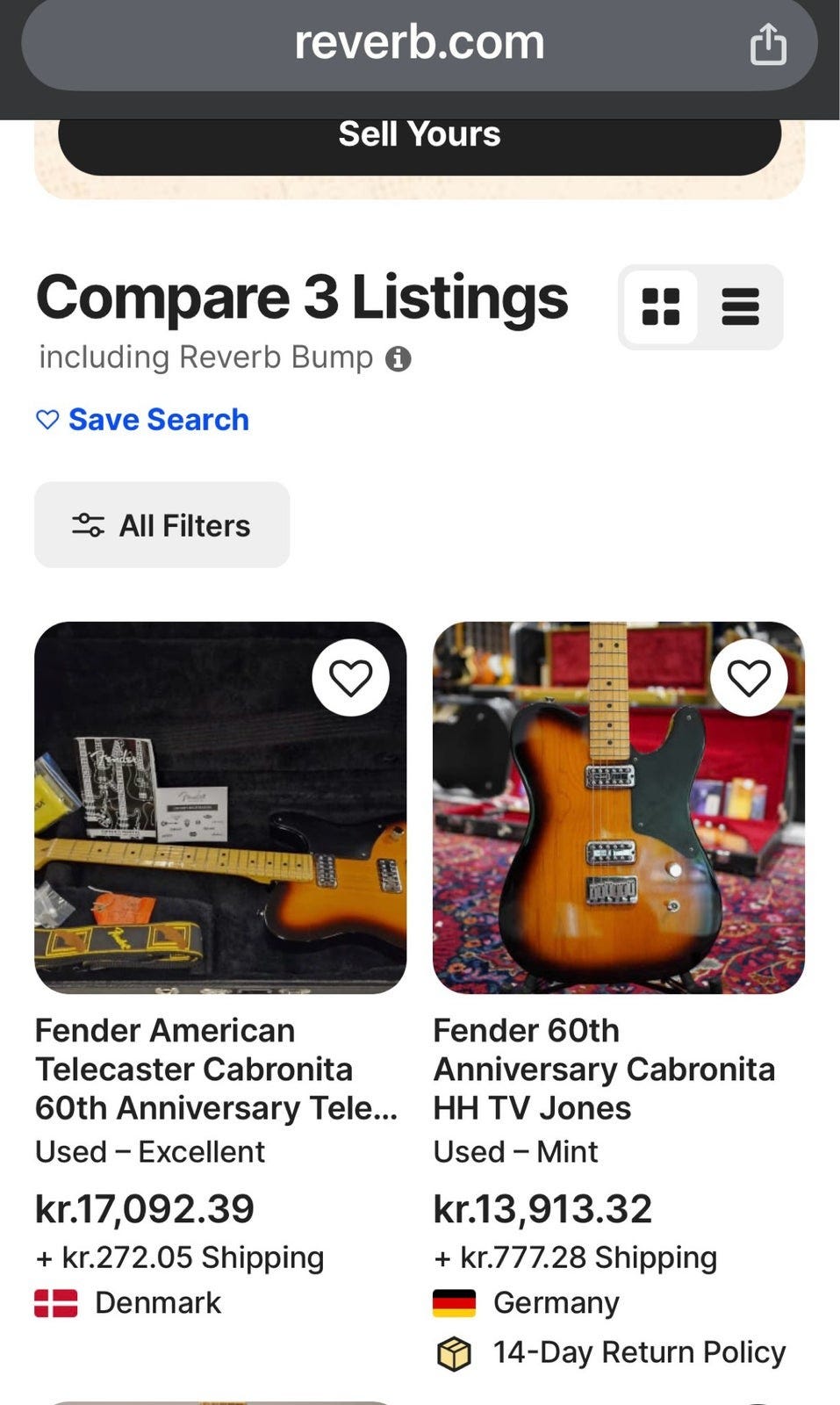
Task: Favorite the Fender American Telecaster Cabronita listing
Action: coord(350,678)
